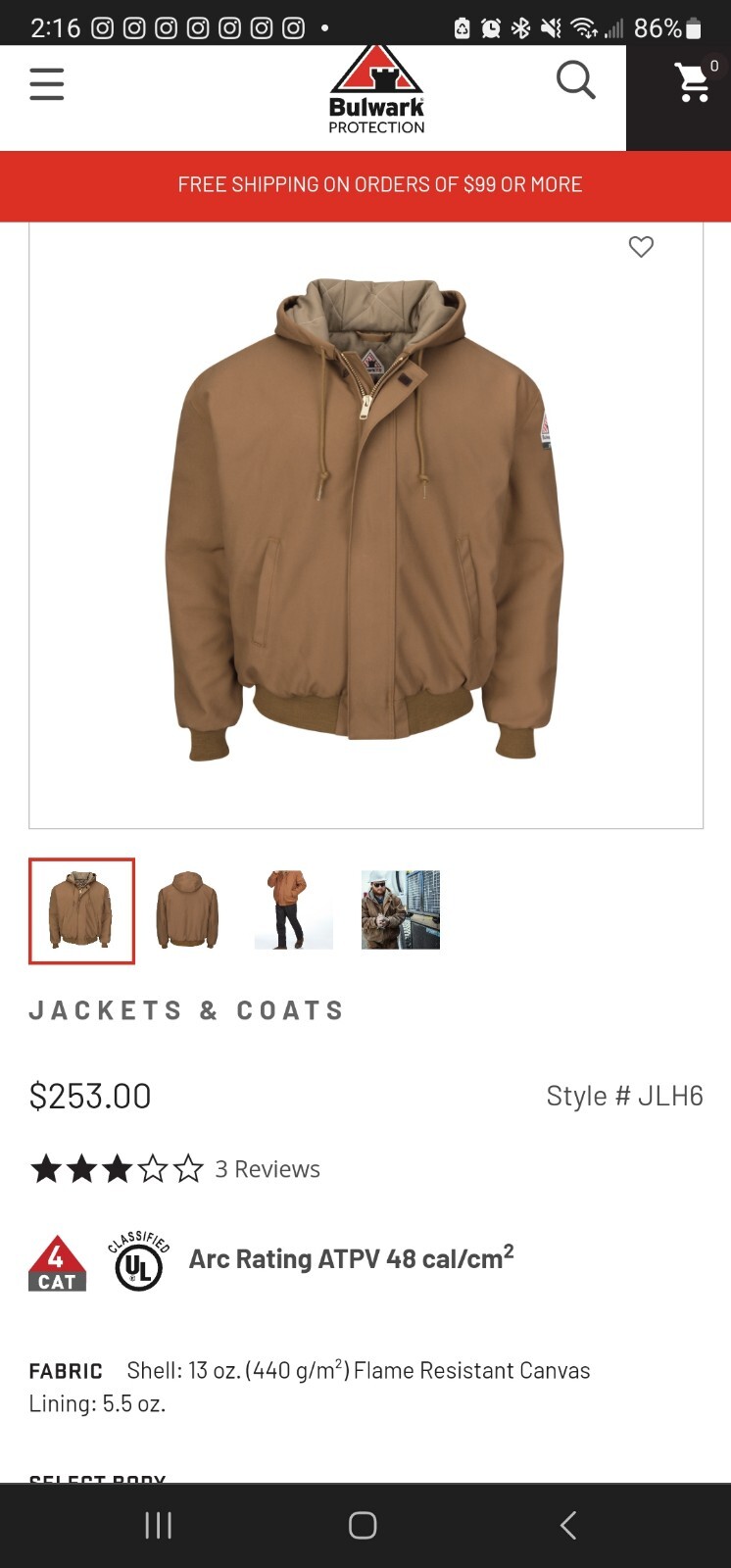Go to the Bulwark Protection home page

pyautogui.click(x=376, y=91)
